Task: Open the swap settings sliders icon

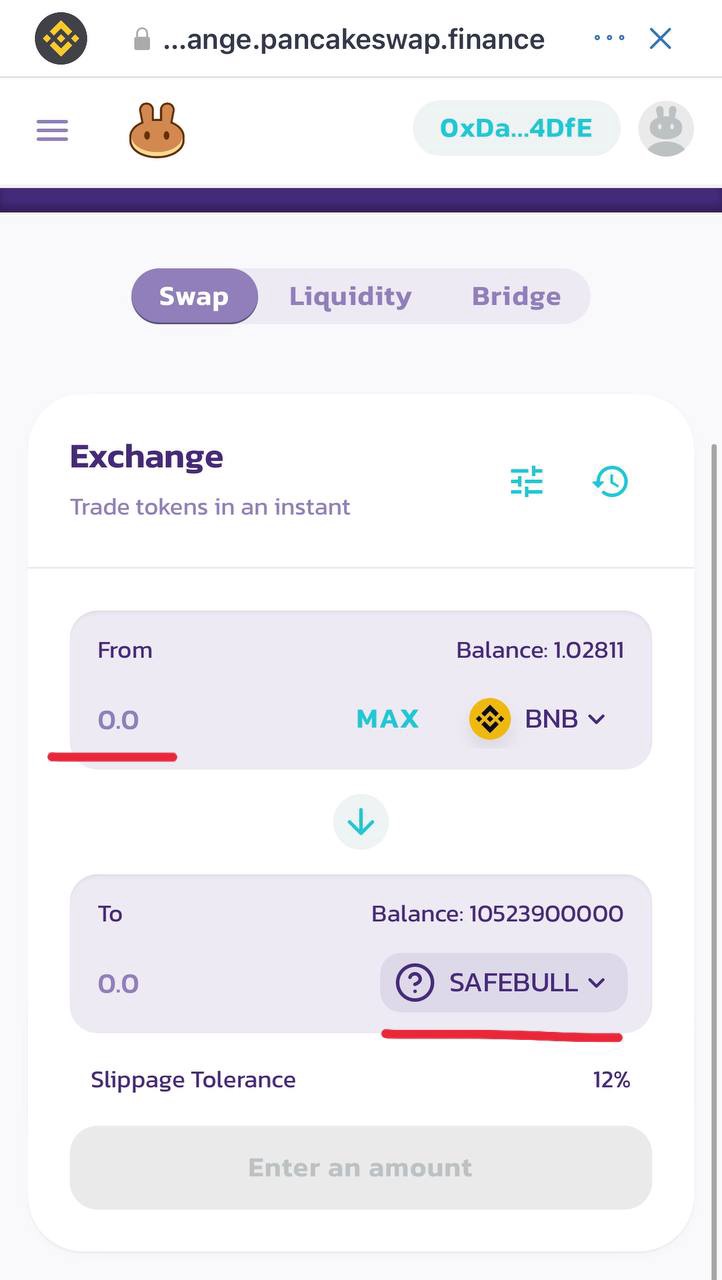Action: [x=527, y=481]
